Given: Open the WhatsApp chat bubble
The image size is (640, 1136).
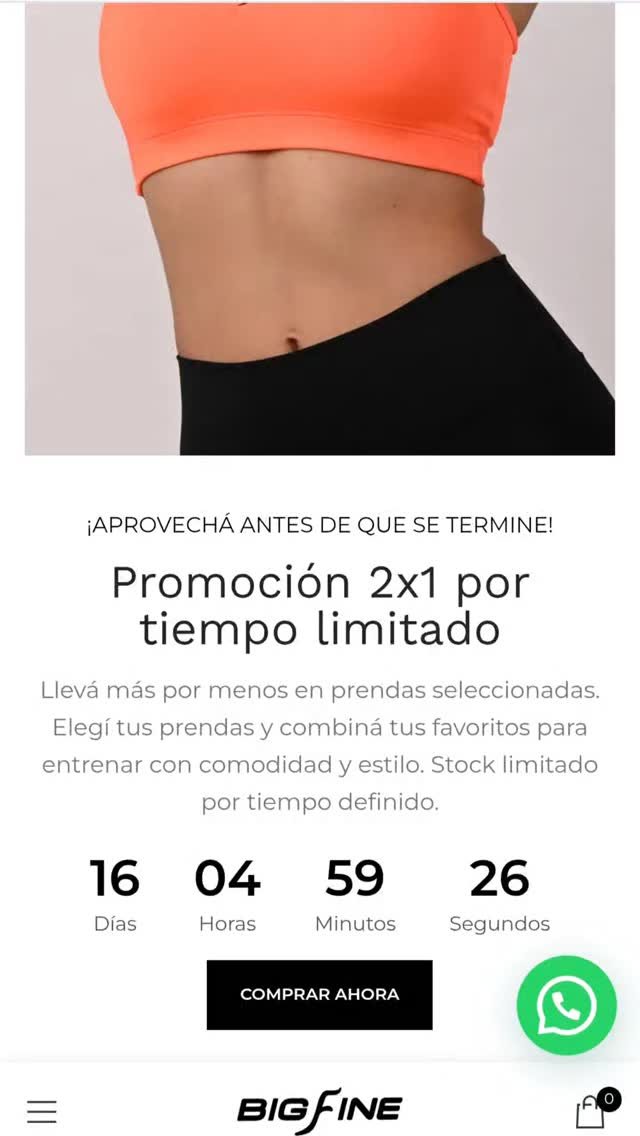Looking at the screenshot, I should click(566, 1005).
